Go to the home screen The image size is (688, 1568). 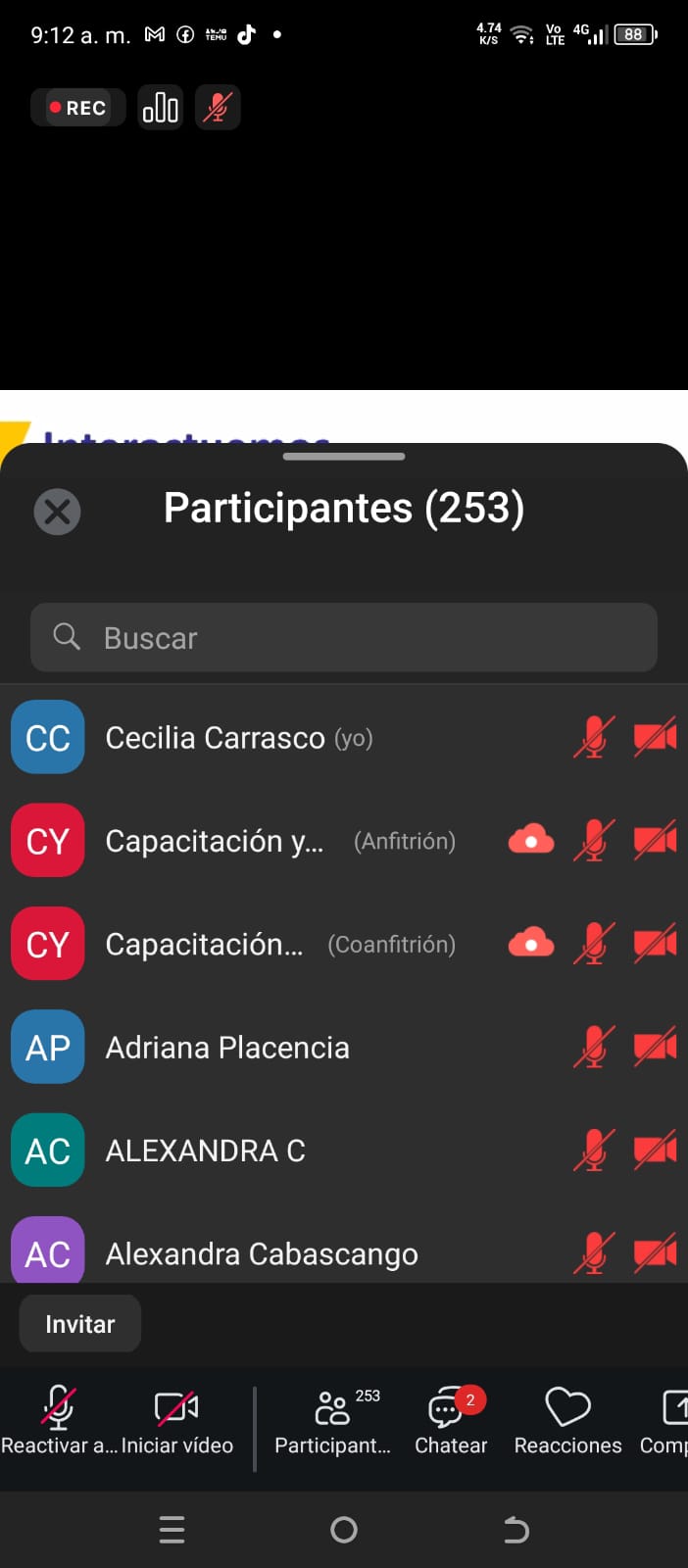344,1530
